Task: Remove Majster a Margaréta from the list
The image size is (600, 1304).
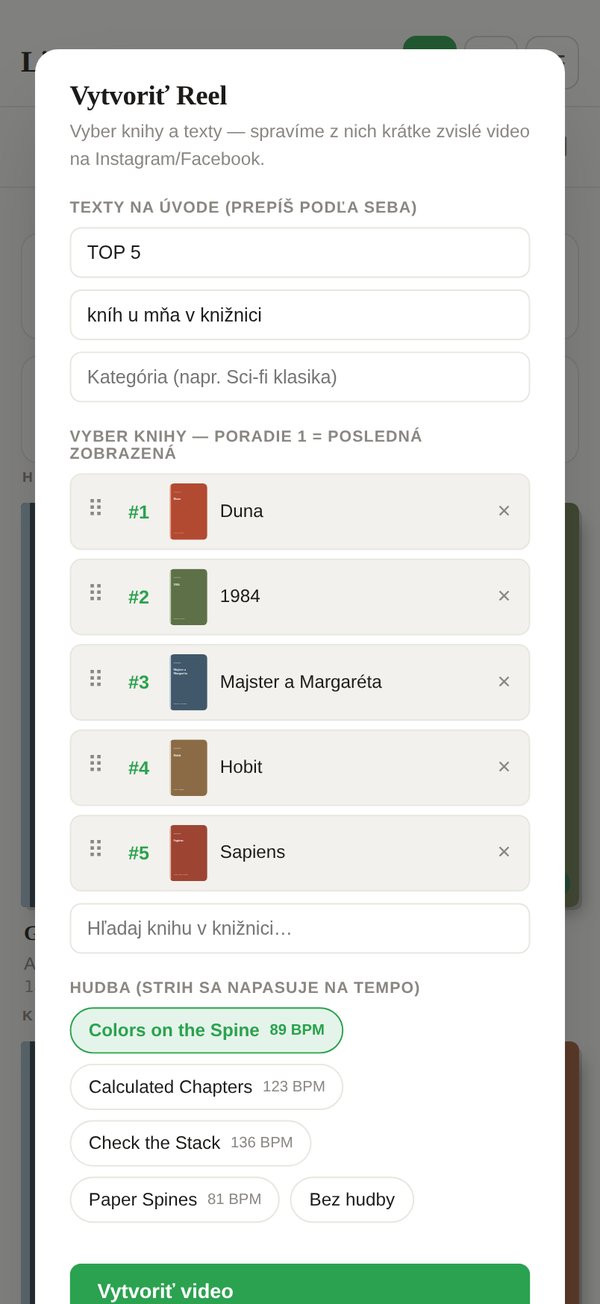Action: tap(504, 682)
